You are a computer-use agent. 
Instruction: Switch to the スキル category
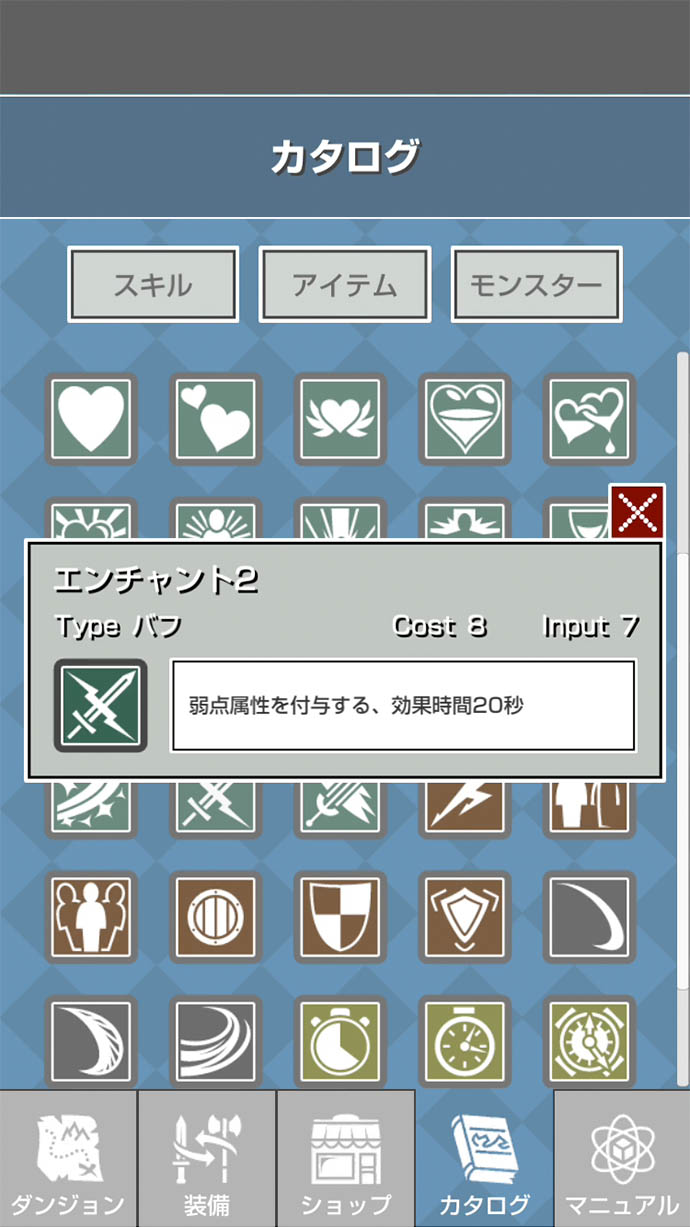(153, 285)
